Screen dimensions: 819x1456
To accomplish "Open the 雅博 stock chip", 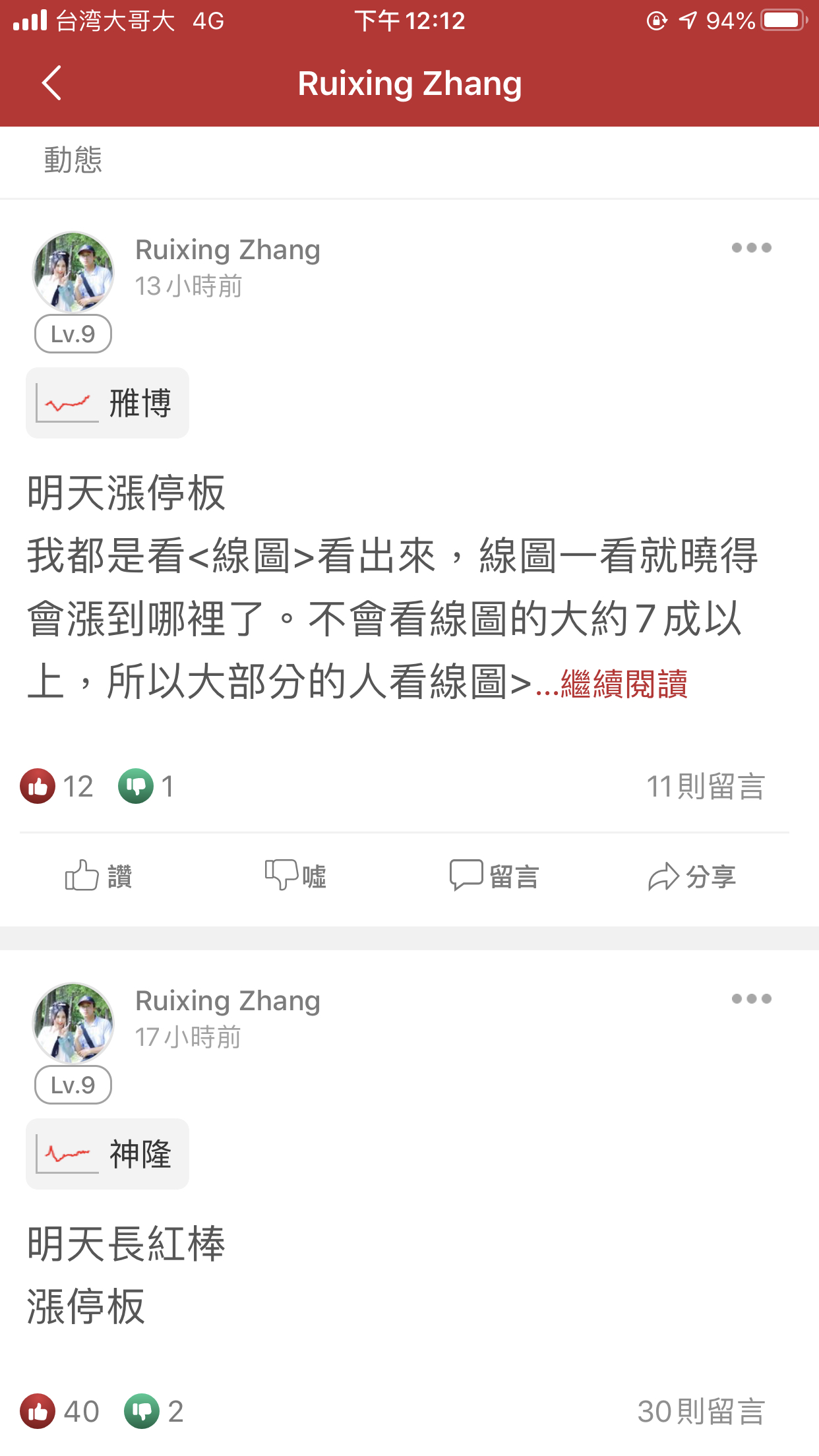I will [107, 403].
